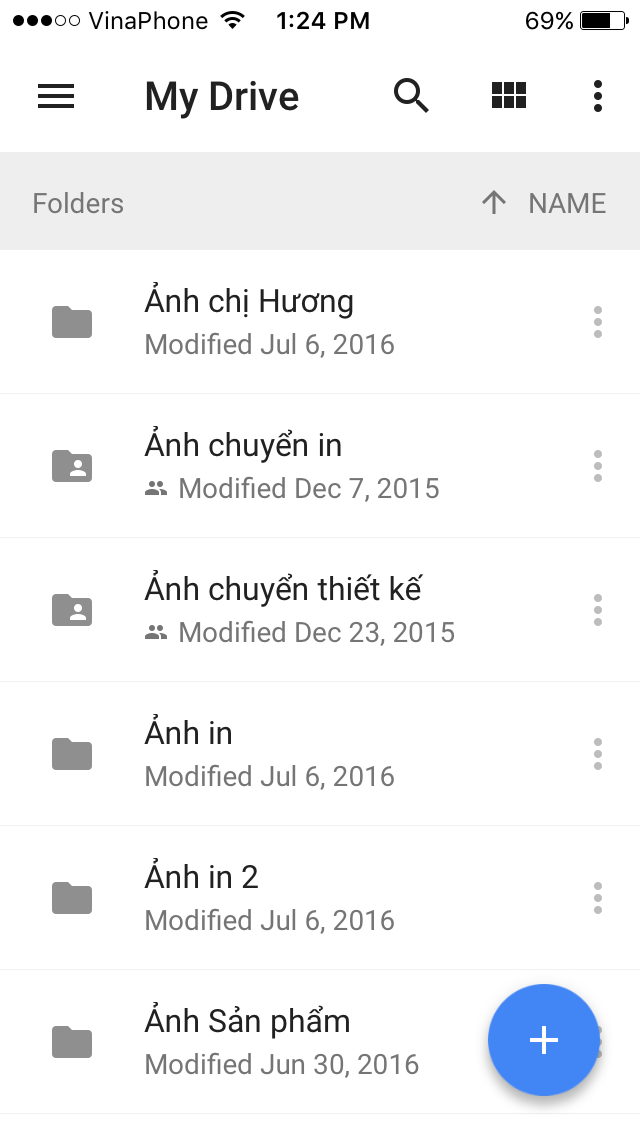The width and height of the screenshot is (640, 1136).
Task: Open options for Ảnh chị Hương
Action: (597, 322)
